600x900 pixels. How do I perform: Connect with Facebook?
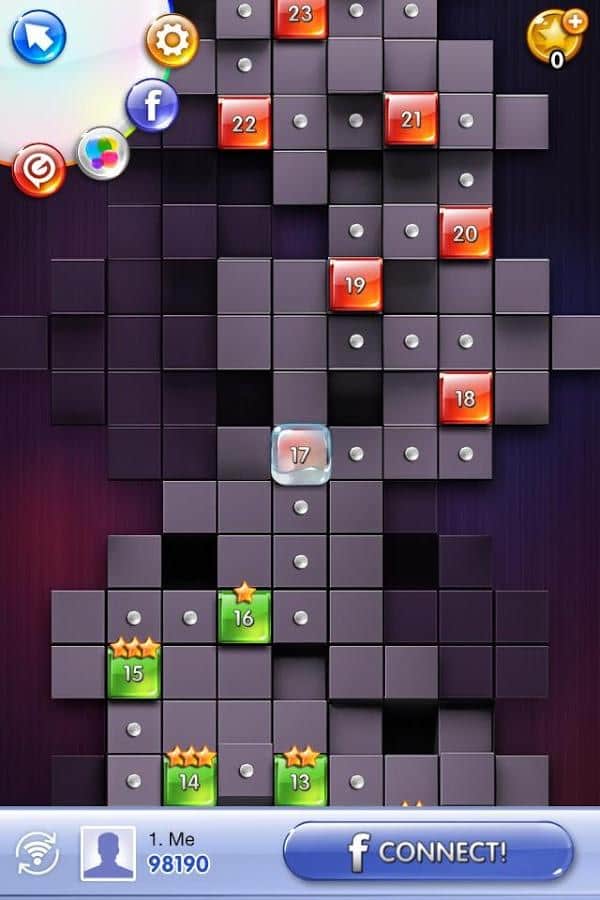coord(428,852)
